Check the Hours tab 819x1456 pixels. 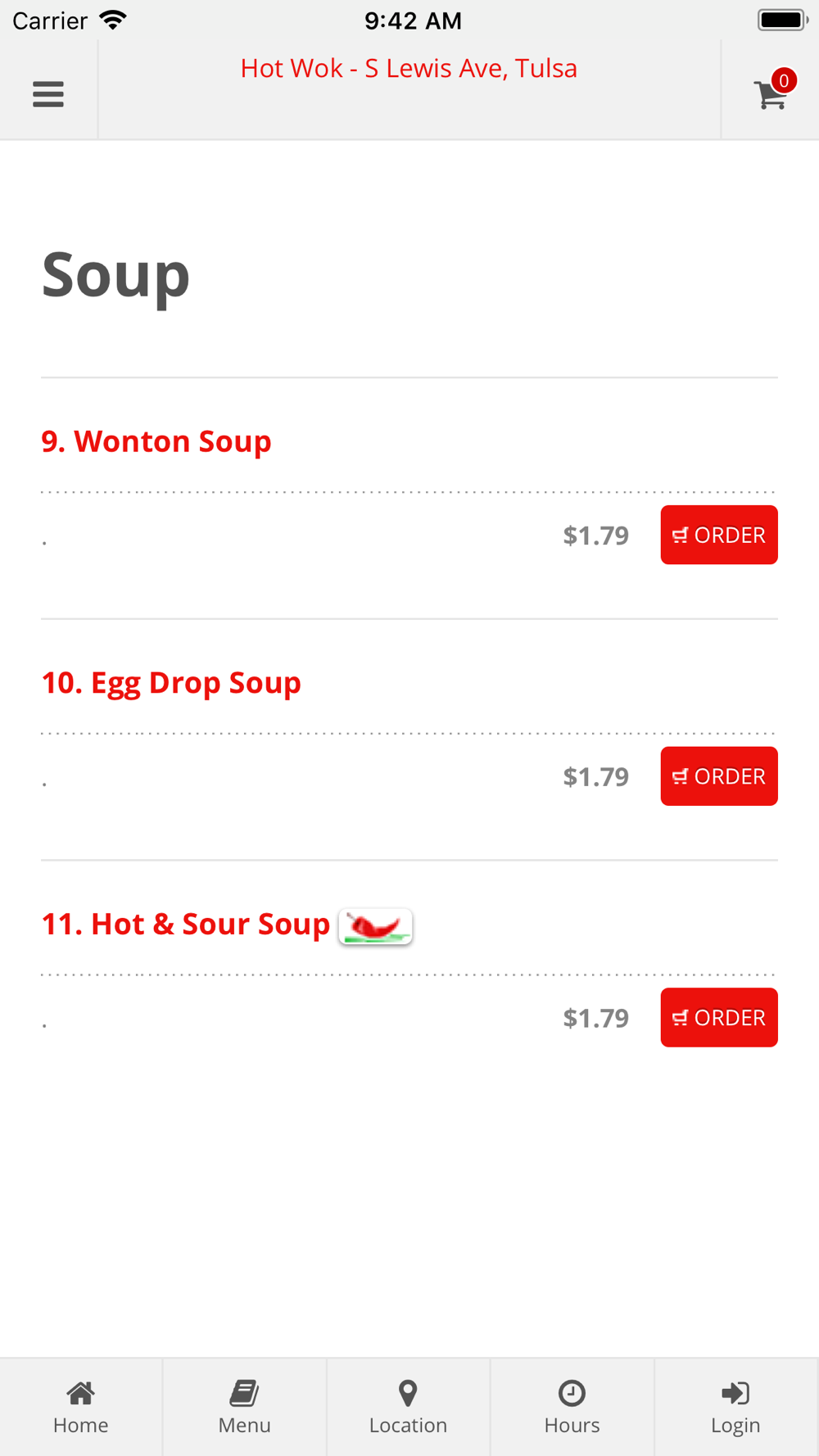(x=572, y=1407)
